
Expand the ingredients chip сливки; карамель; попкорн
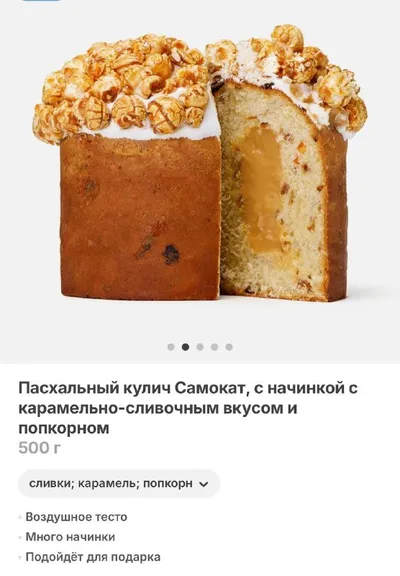coord(119,484)
